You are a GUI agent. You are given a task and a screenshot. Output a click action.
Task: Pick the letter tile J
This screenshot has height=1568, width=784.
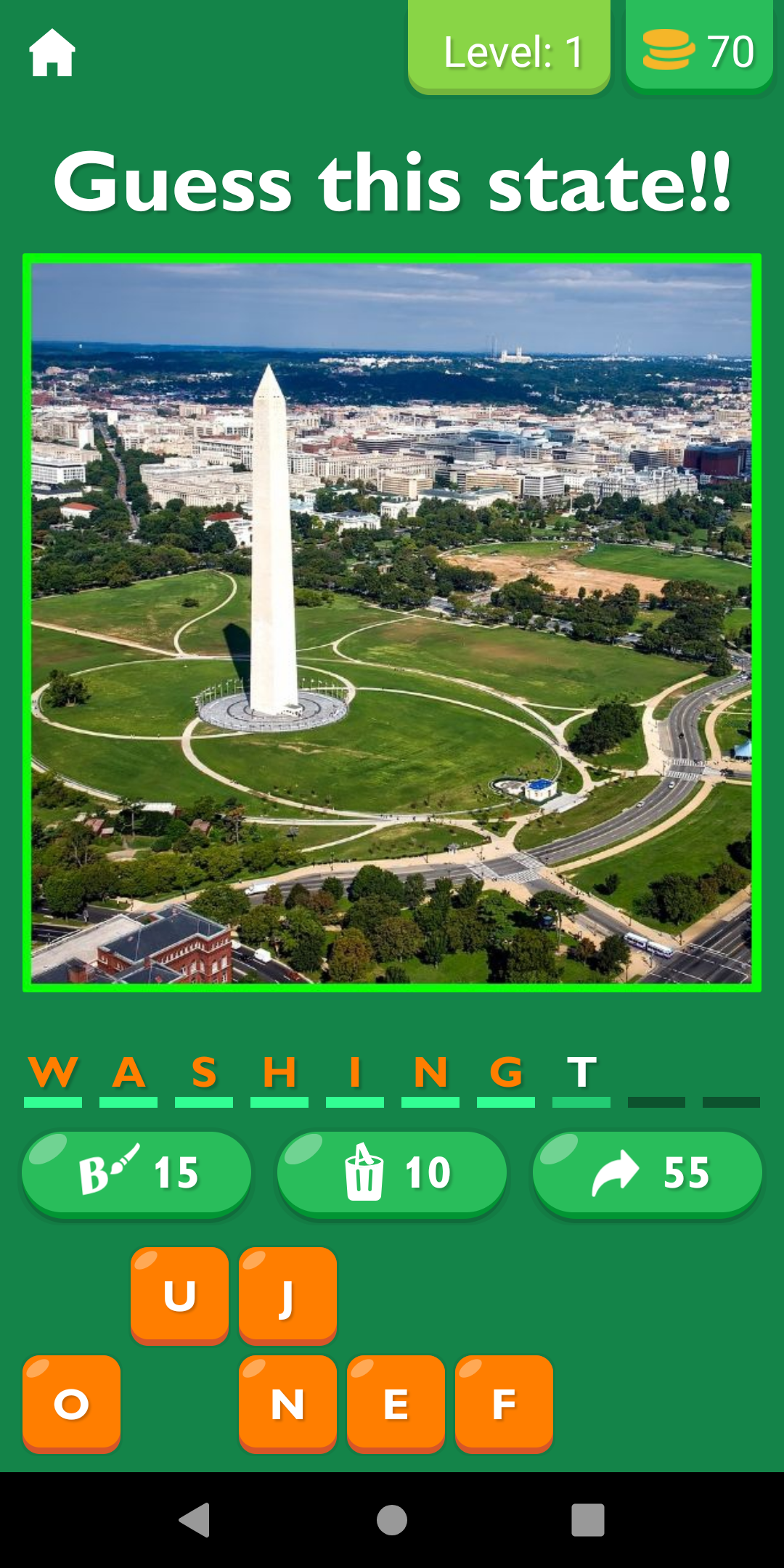(287, 1296)
